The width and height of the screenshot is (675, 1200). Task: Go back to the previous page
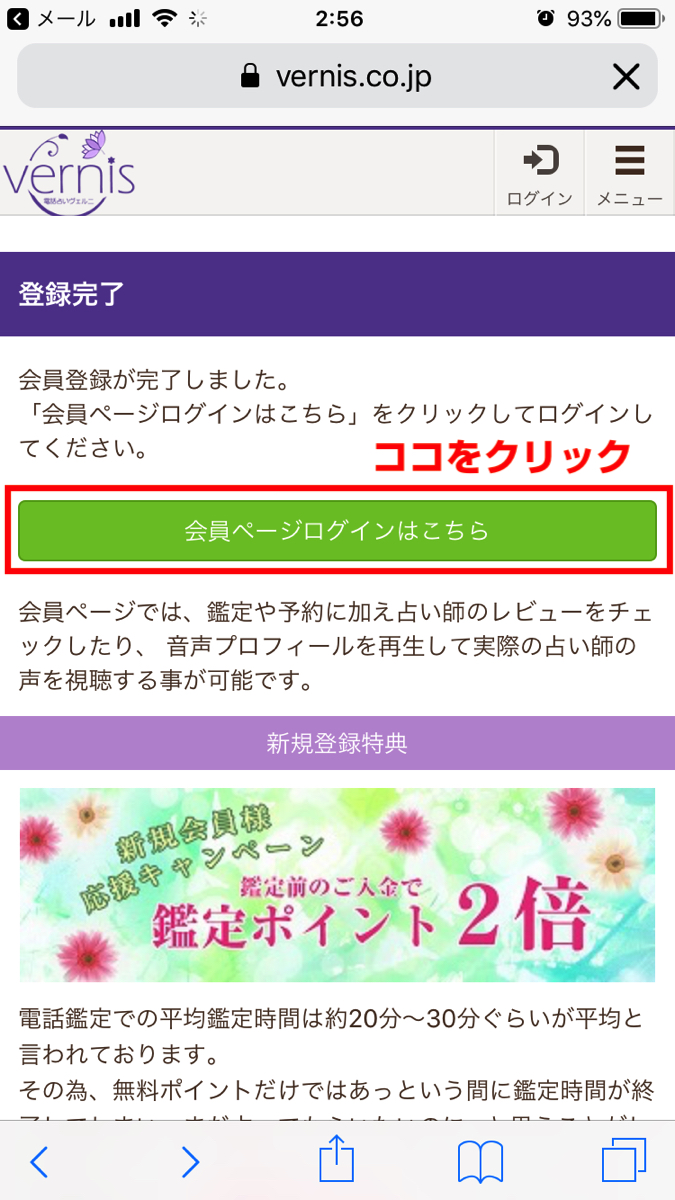point(39,1162)
